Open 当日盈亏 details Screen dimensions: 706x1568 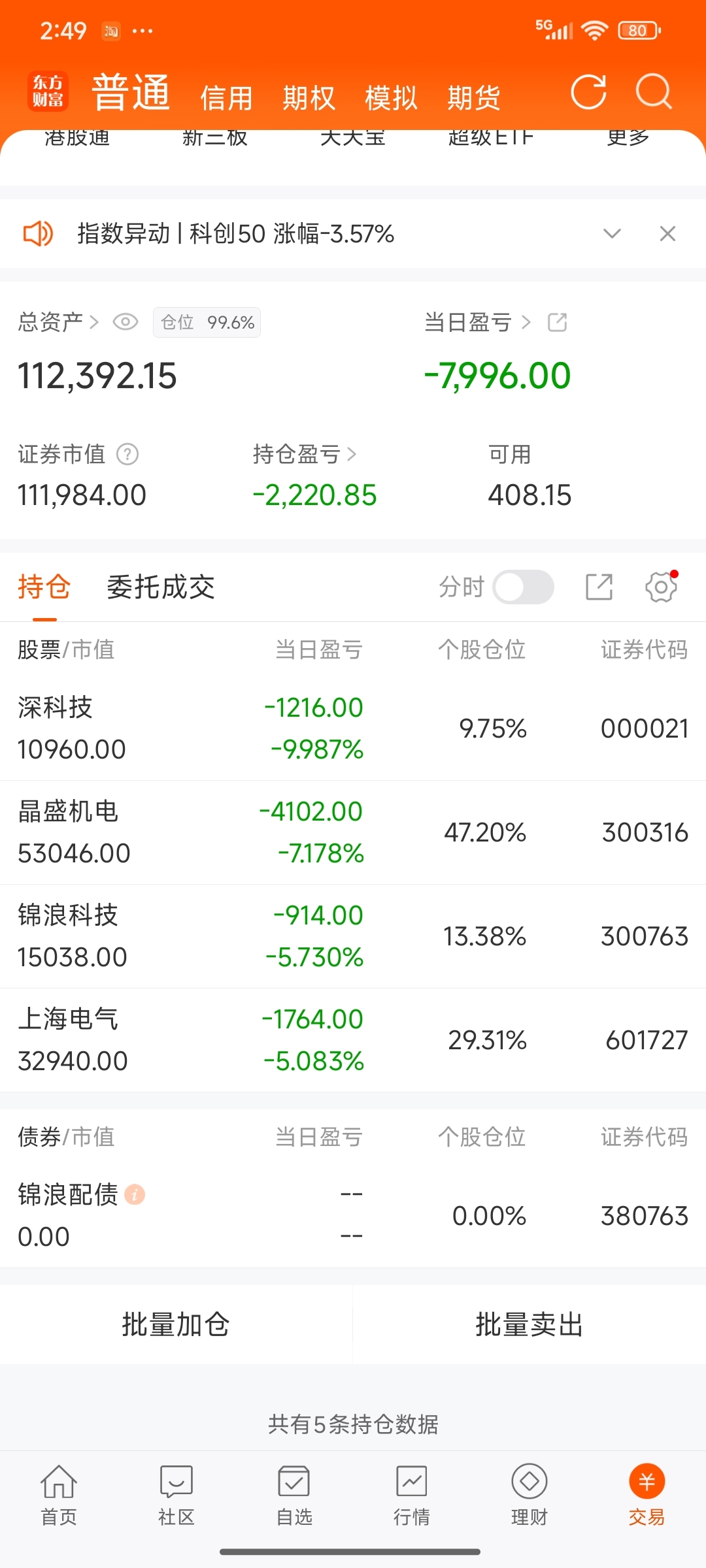[477, 322]
